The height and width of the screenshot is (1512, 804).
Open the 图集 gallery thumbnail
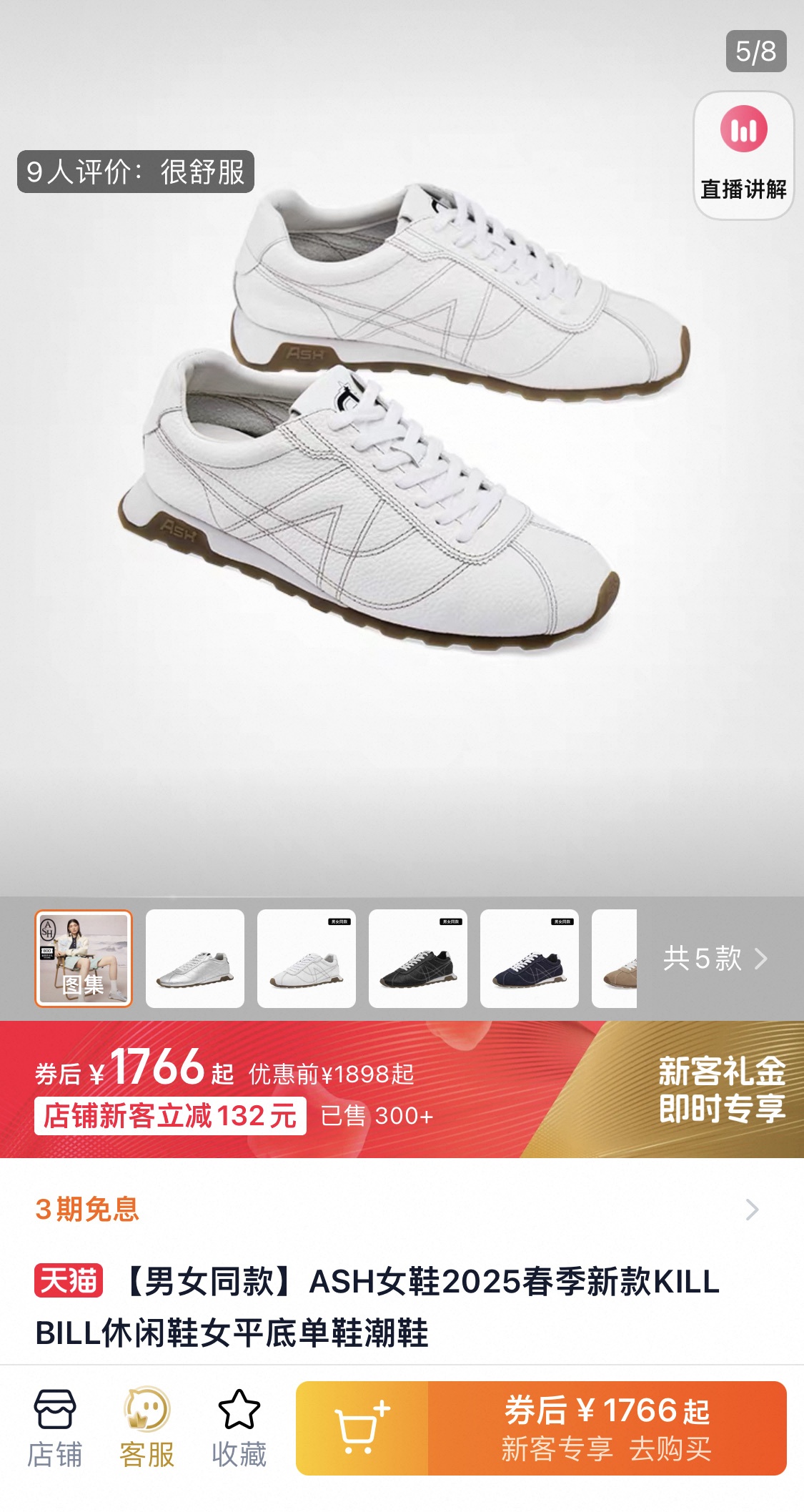coord(84,958)
